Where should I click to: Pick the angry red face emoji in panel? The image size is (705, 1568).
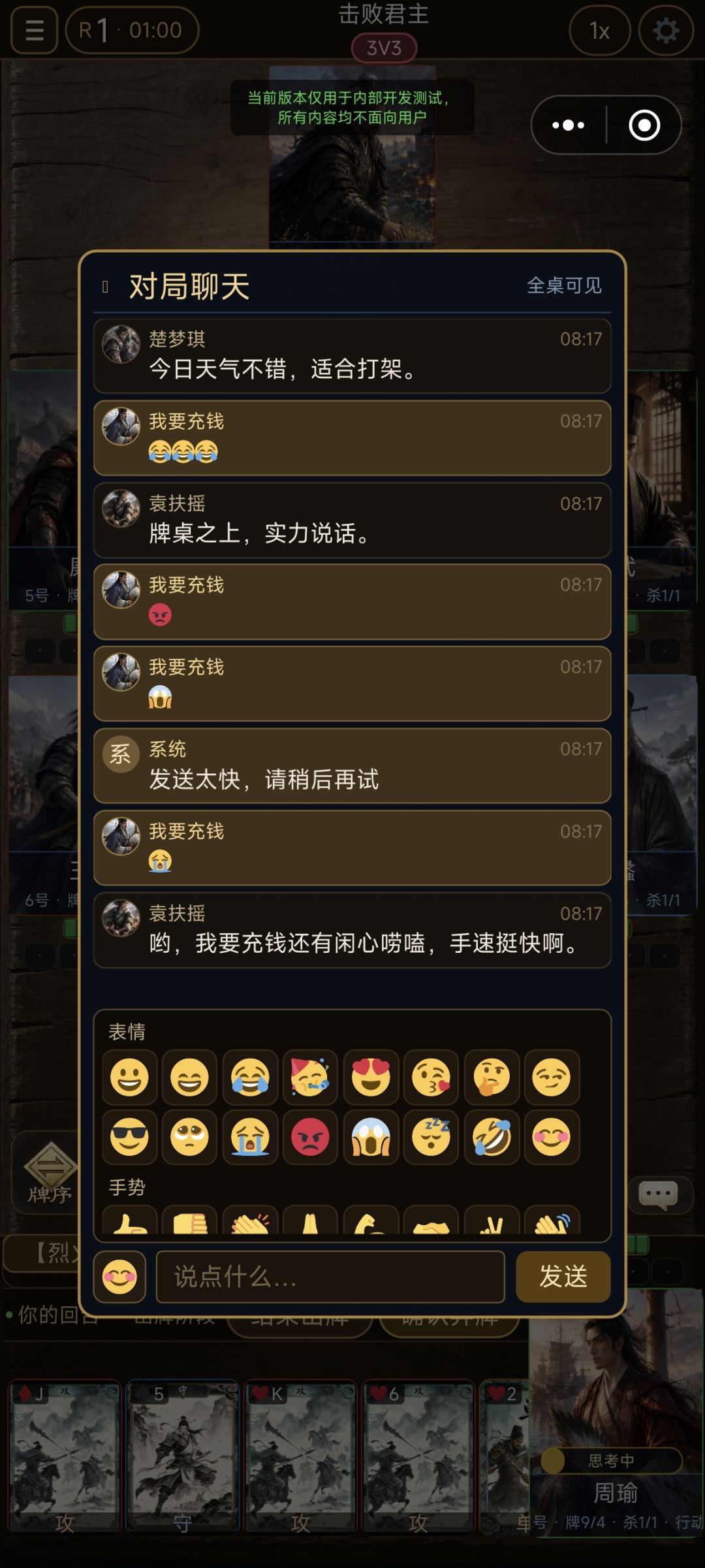[x=310, y=1137]
